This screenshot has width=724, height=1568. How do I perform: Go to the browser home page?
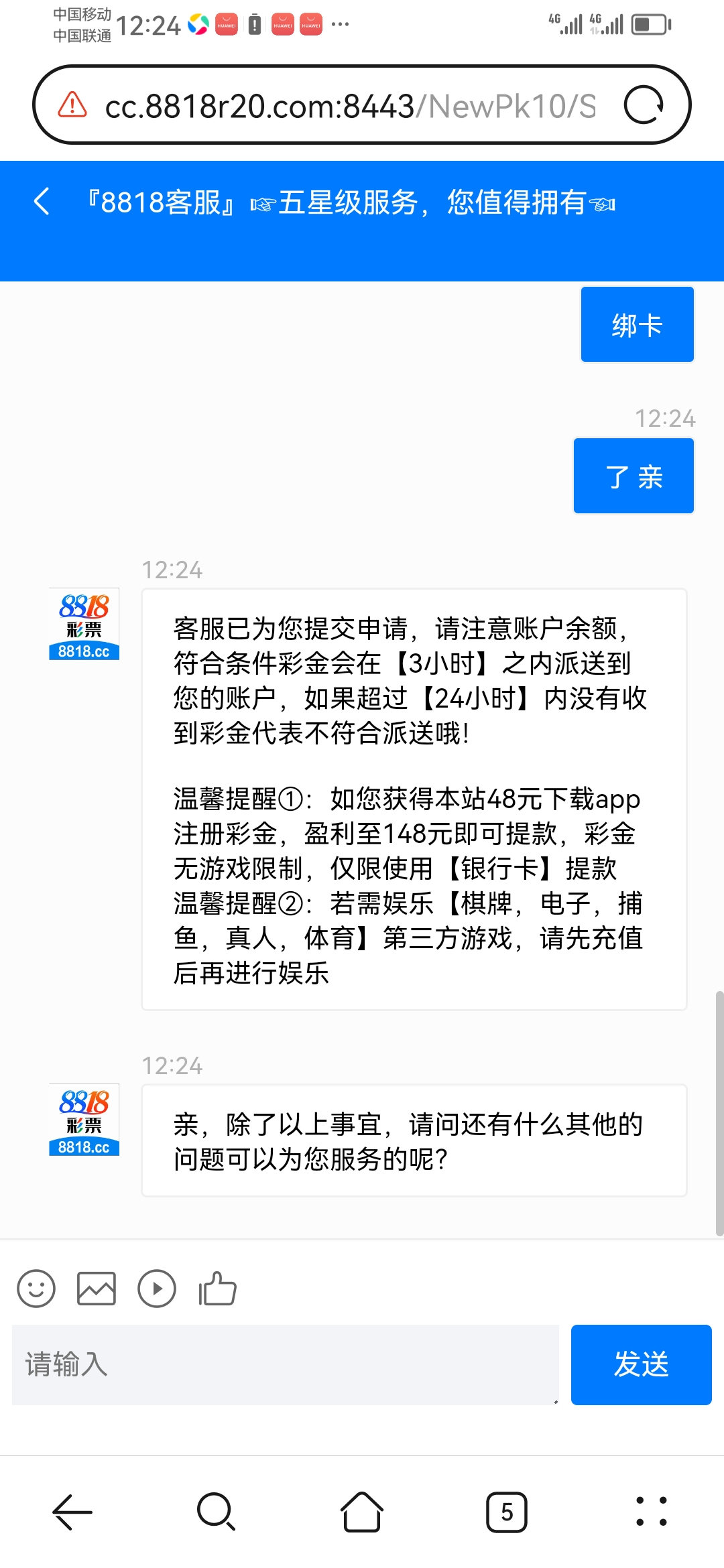(x=362, y=1512)
